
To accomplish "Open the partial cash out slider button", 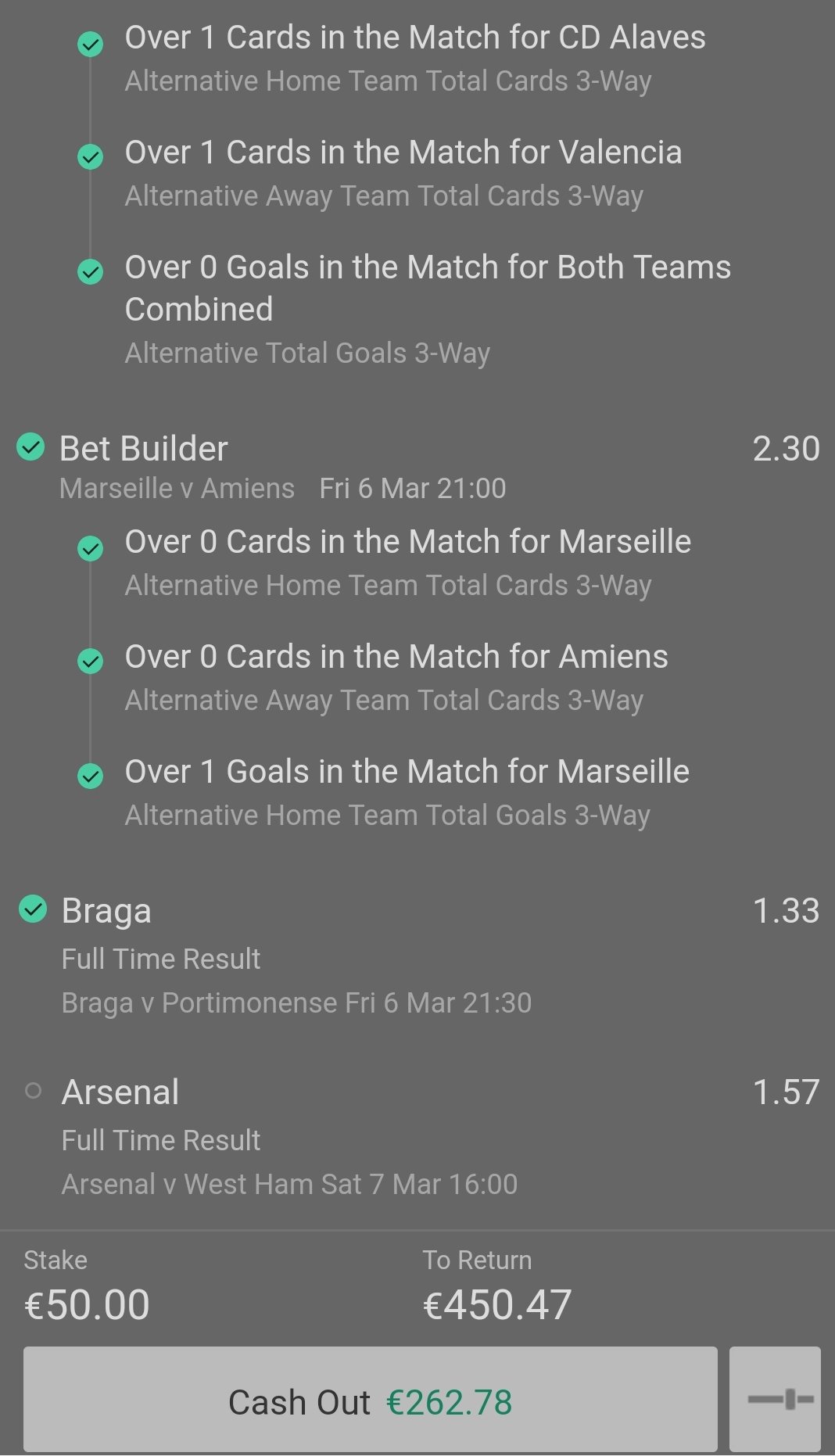I will point(775,1400).
